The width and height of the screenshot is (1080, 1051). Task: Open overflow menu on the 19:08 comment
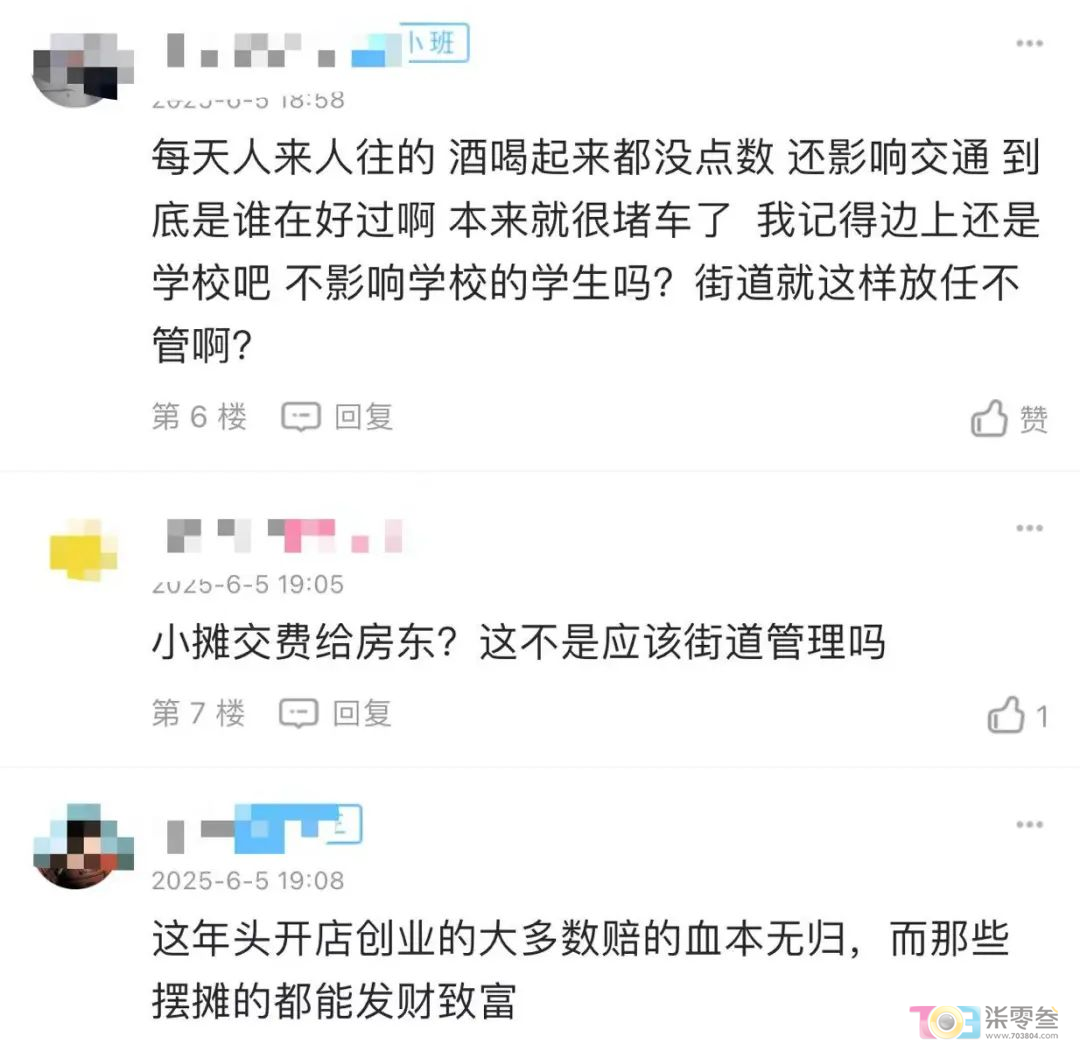pyautogui.click(x=1029, y=825)
